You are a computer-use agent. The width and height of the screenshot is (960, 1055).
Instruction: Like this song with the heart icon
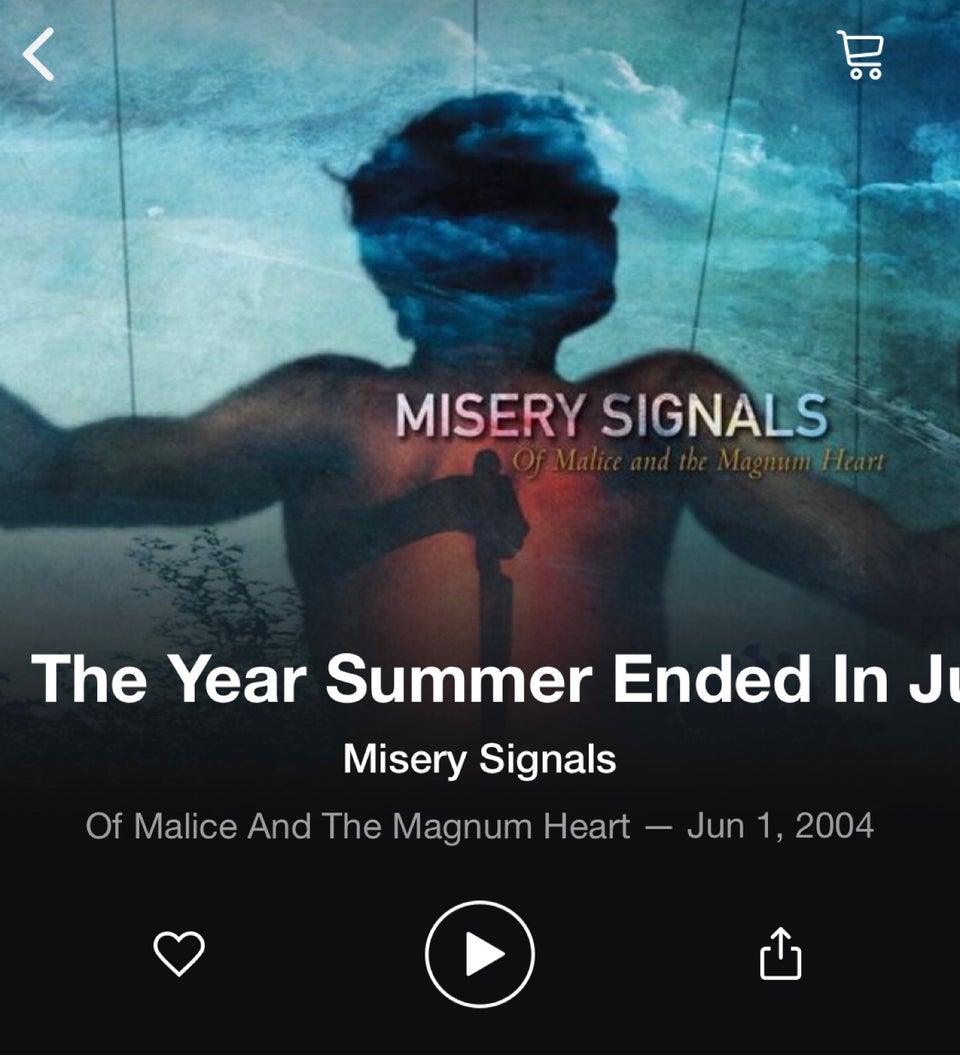click(x=179, y=953)
